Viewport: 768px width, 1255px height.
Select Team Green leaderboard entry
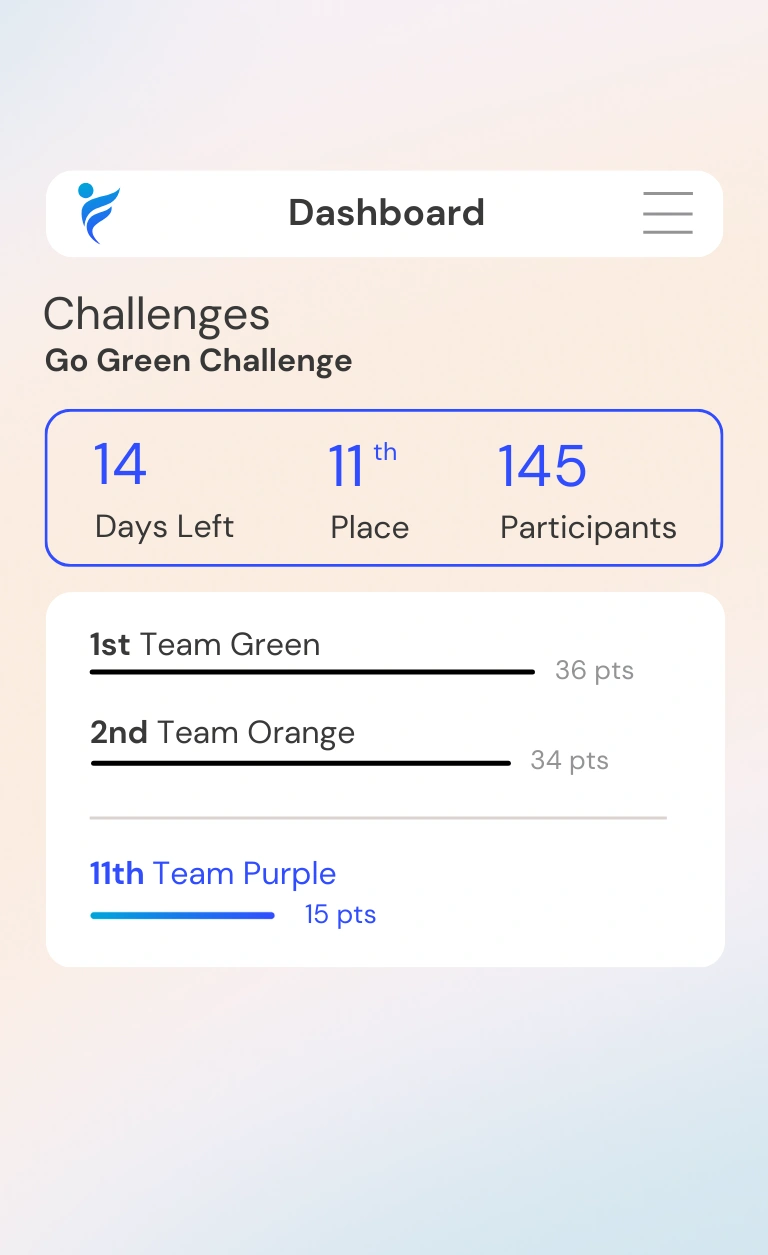pos(206,644)
